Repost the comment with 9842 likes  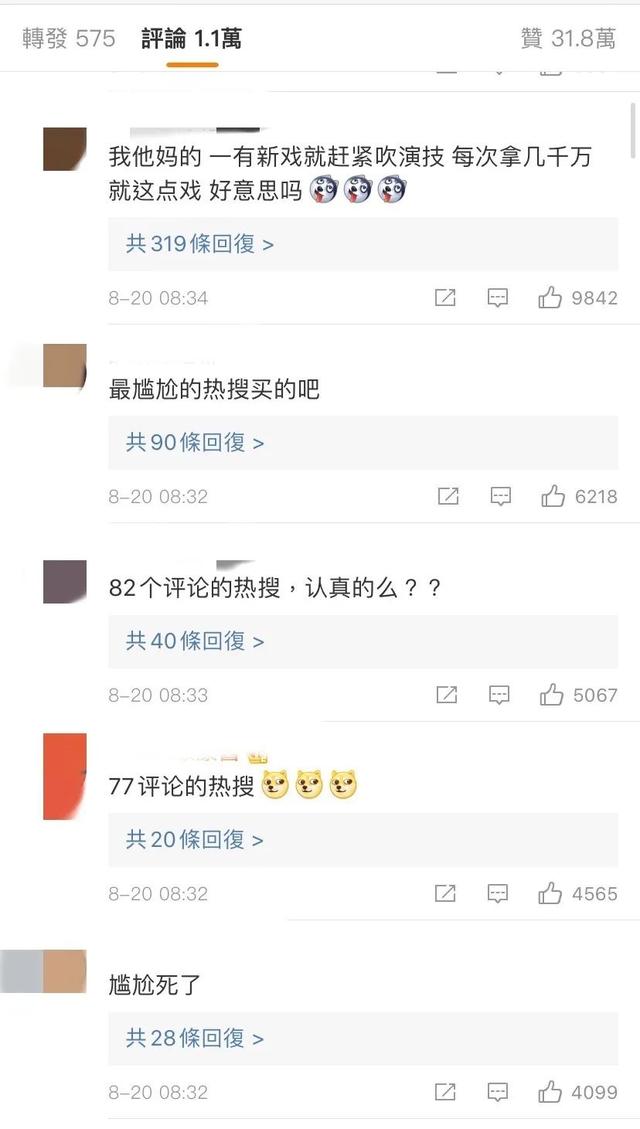click(x=445, y=298)
